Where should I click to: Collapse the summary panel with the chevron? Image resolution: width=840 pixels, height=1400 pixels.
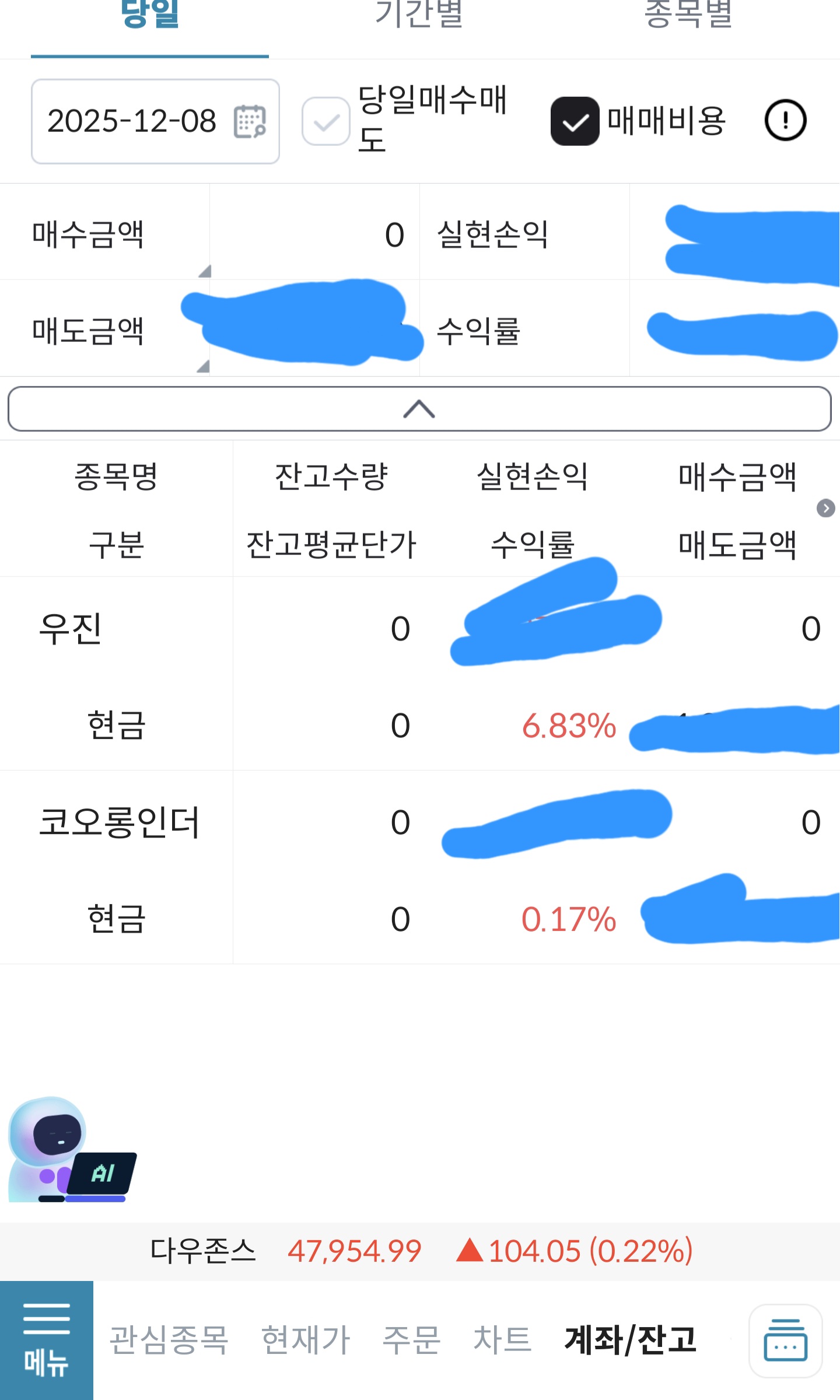tap(420, 409)
